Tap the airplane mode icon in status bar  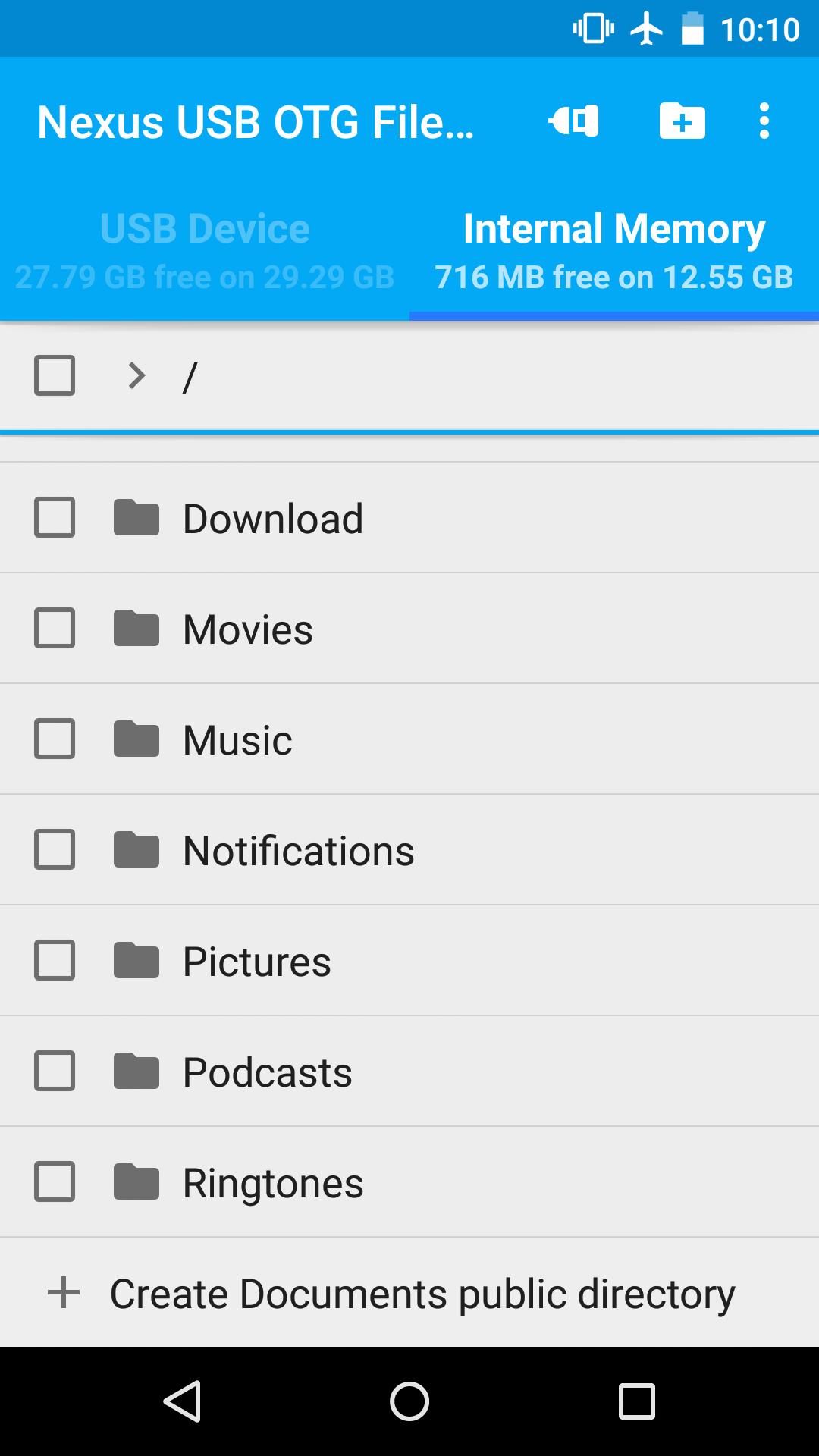pos(645,29)
